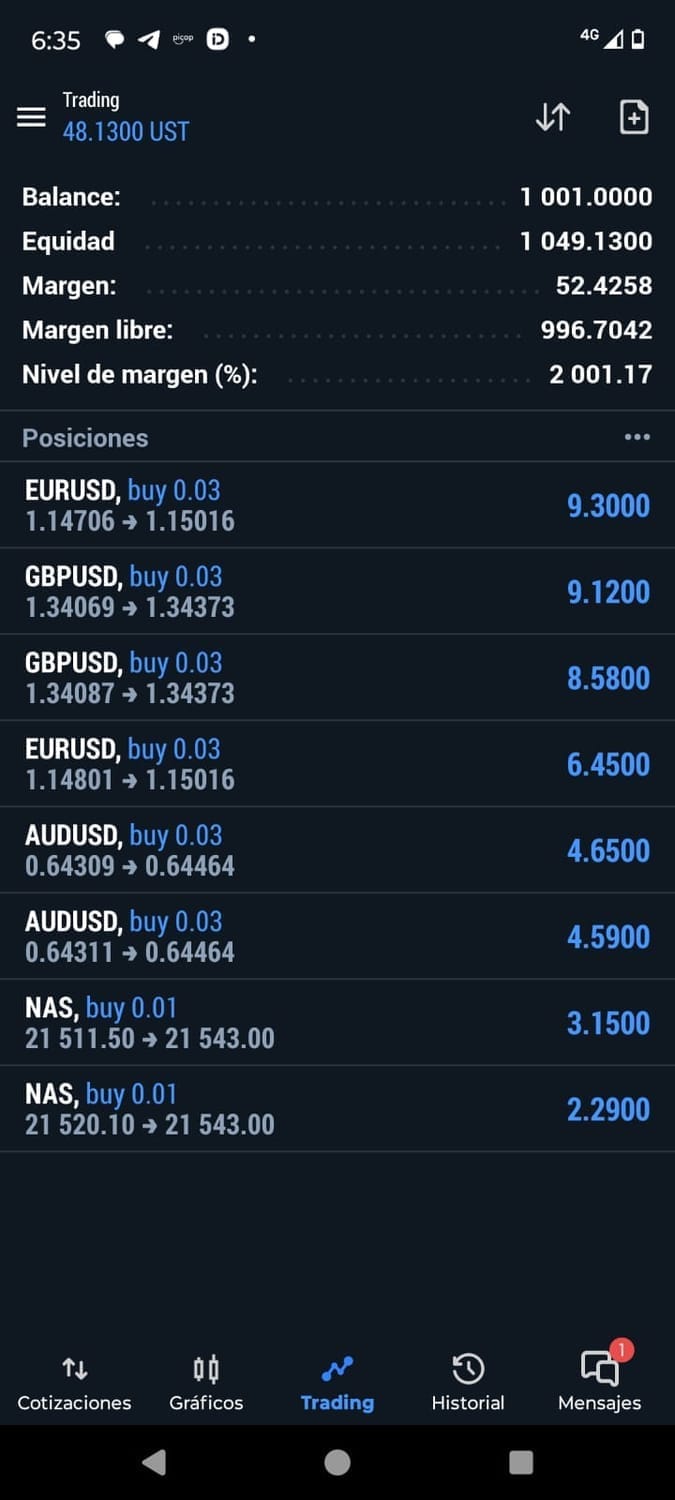Screen dimensions: 675x1500
Task: Go to the system home screen
Action: 337,1463
